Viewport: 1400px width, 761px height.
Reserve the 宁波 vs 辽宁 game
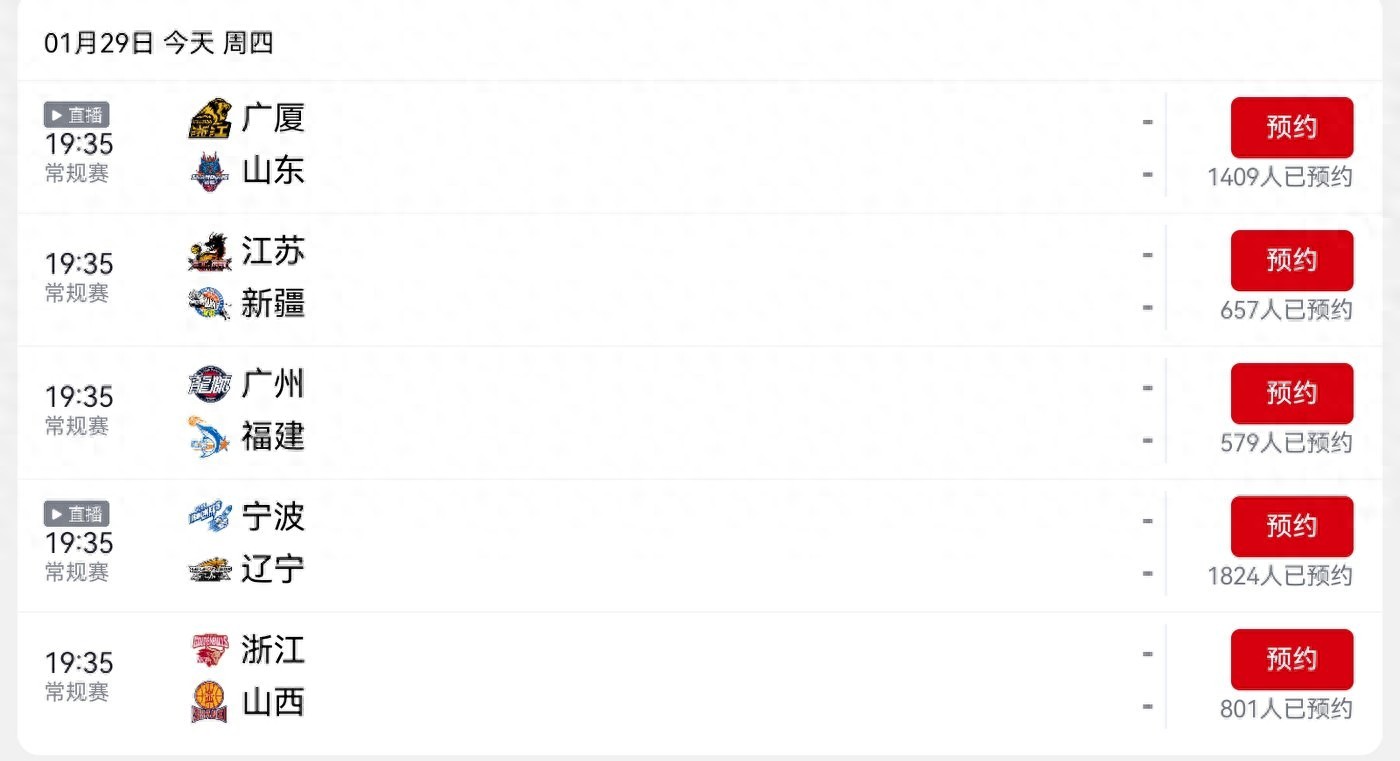coord(1291,527)
